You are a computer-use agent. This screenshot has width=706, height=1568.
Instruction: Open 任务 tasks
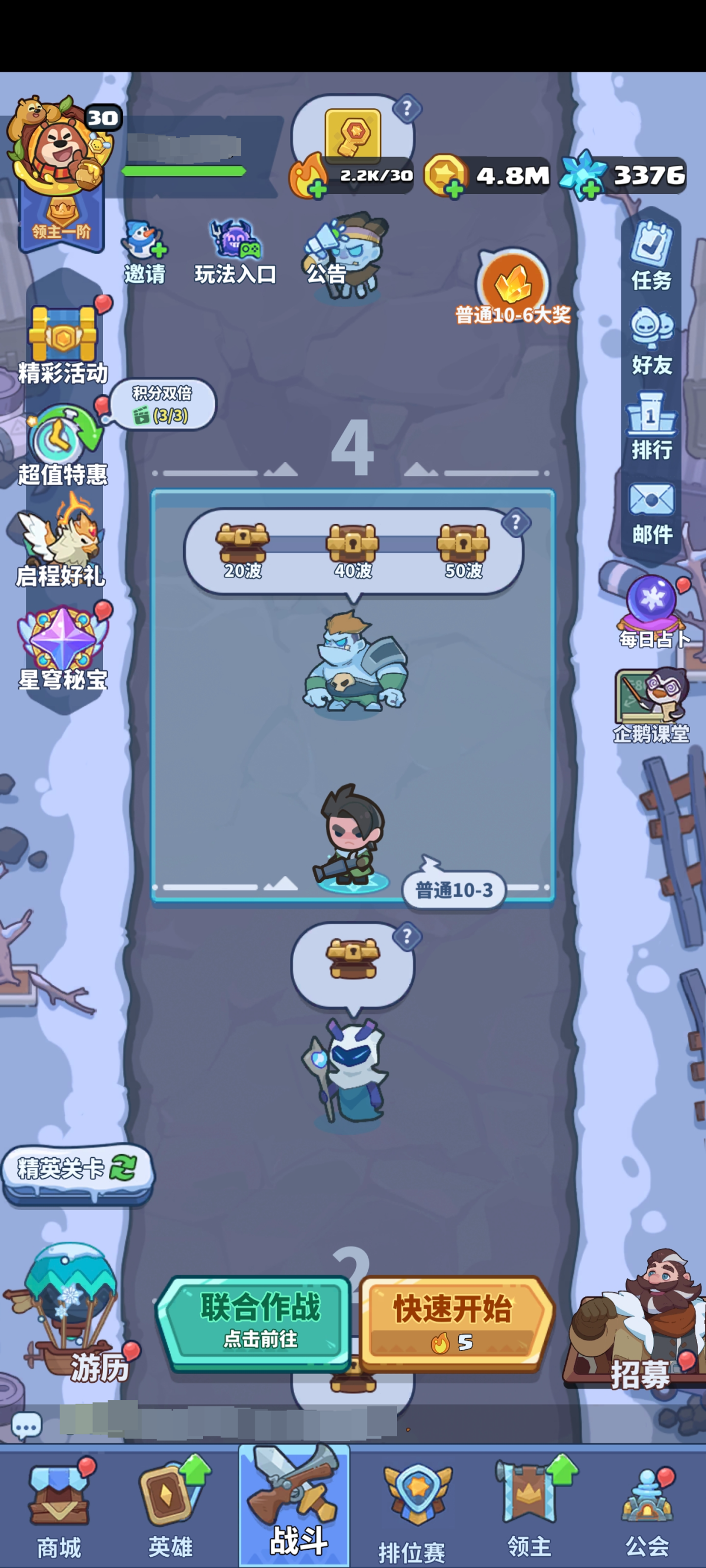point(651,257)
